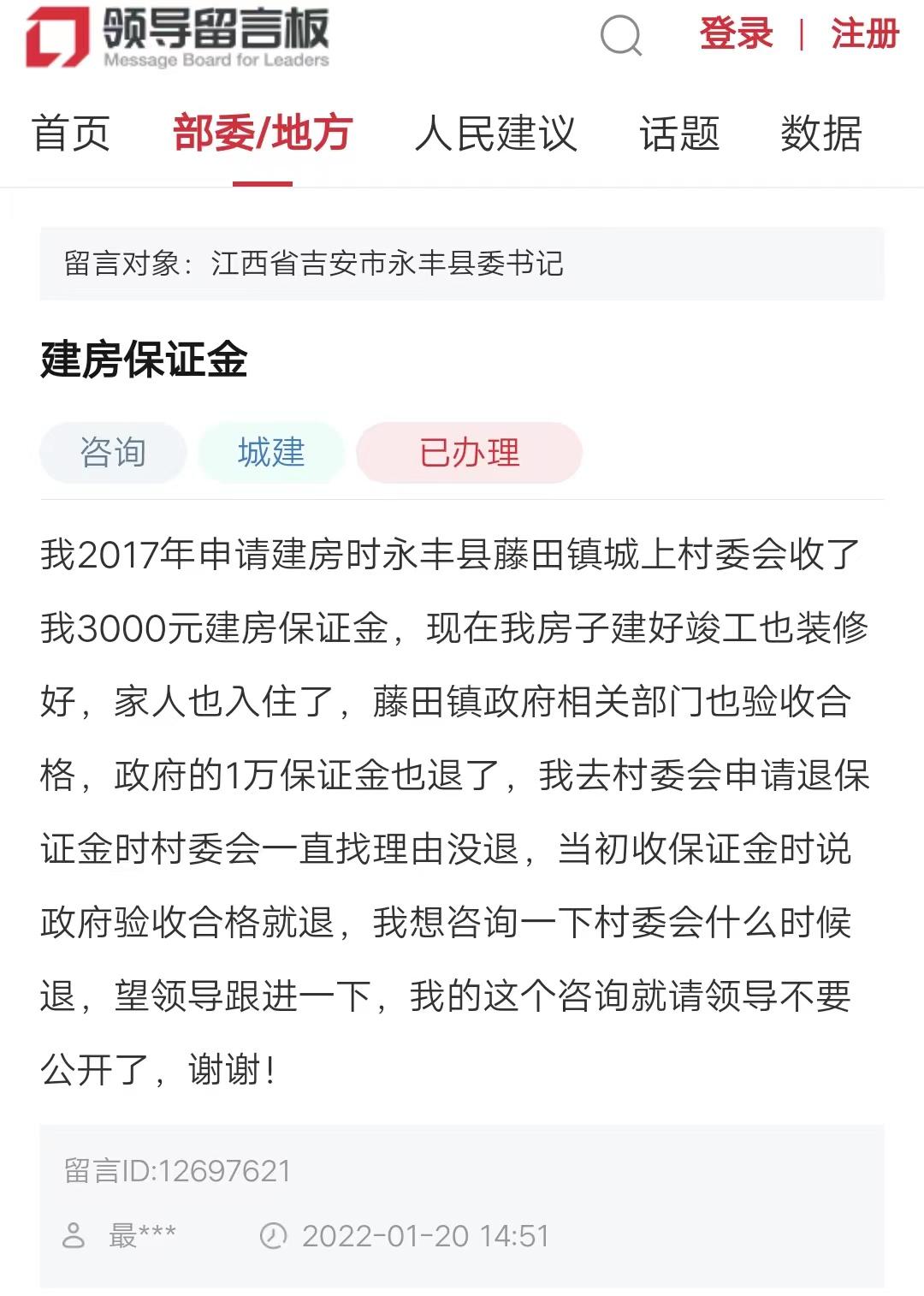The height and width of the screenshot is (1296, 924).
Task: Open the 人民建议 tab
Action: pos(495,134)
